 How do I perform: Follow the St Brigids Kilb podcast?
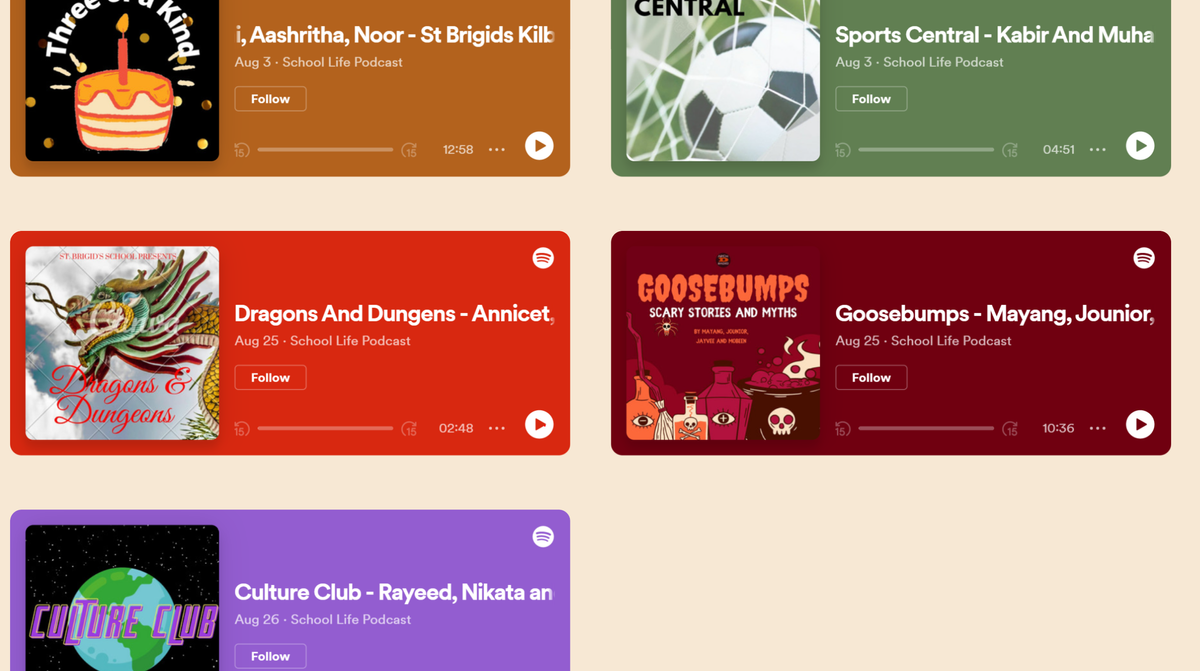[x=270, y=99]
